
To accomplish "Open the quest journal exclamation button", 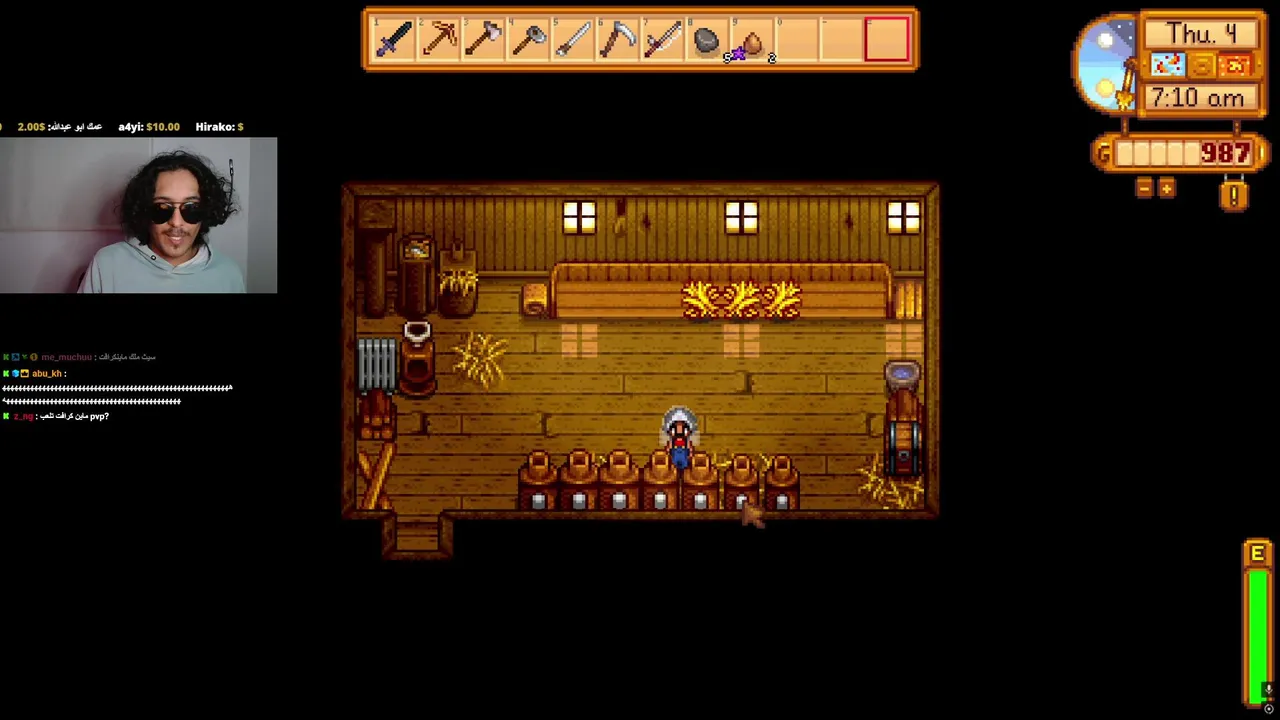I will point(1234,194).
